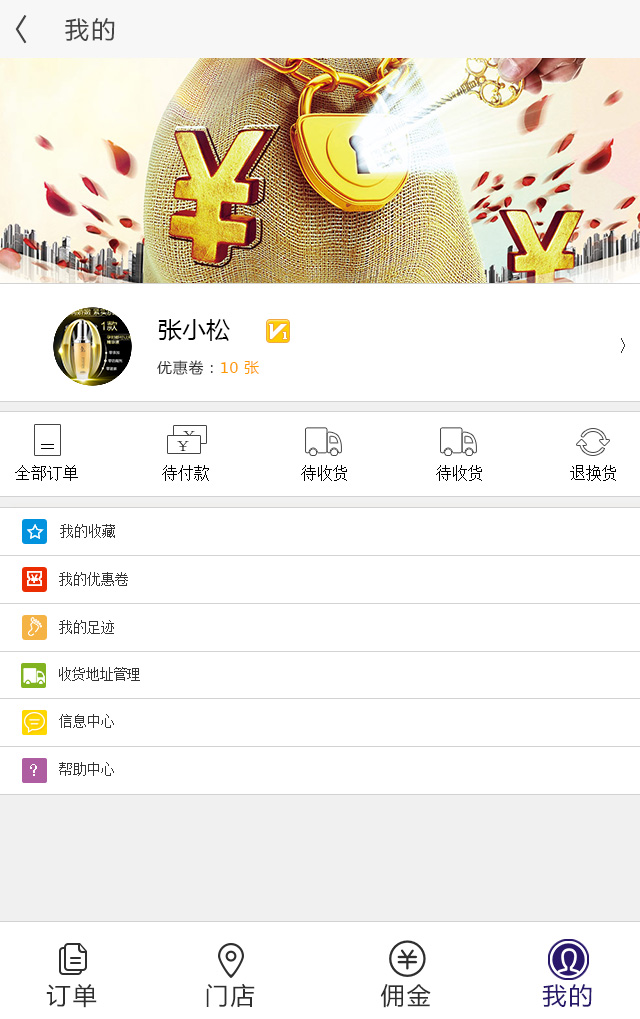
Task: Switch to the 门店 tab
Action: pyautogui.click(x=230, y=974)
